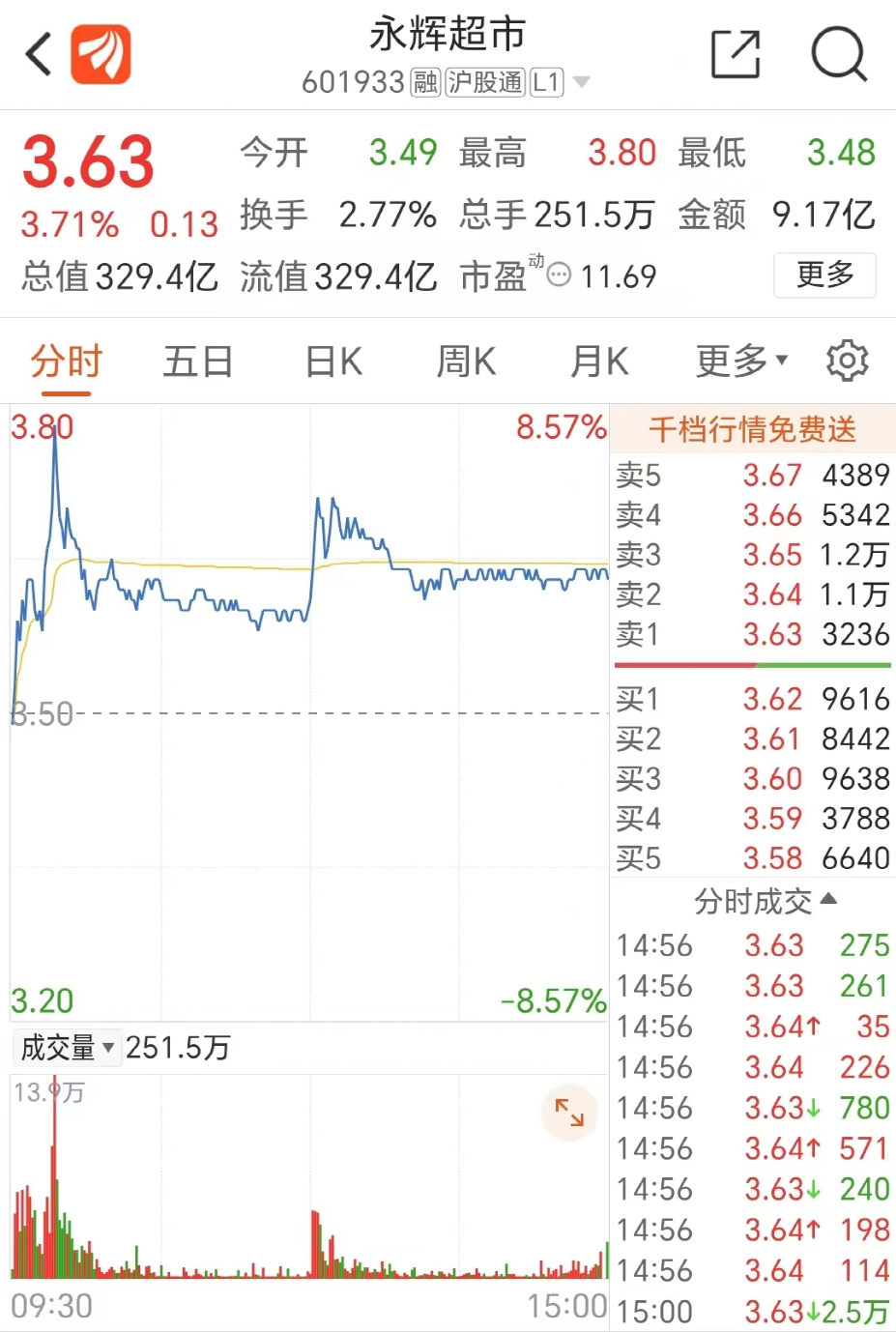Open the orange app logo icon

(101, 54)
